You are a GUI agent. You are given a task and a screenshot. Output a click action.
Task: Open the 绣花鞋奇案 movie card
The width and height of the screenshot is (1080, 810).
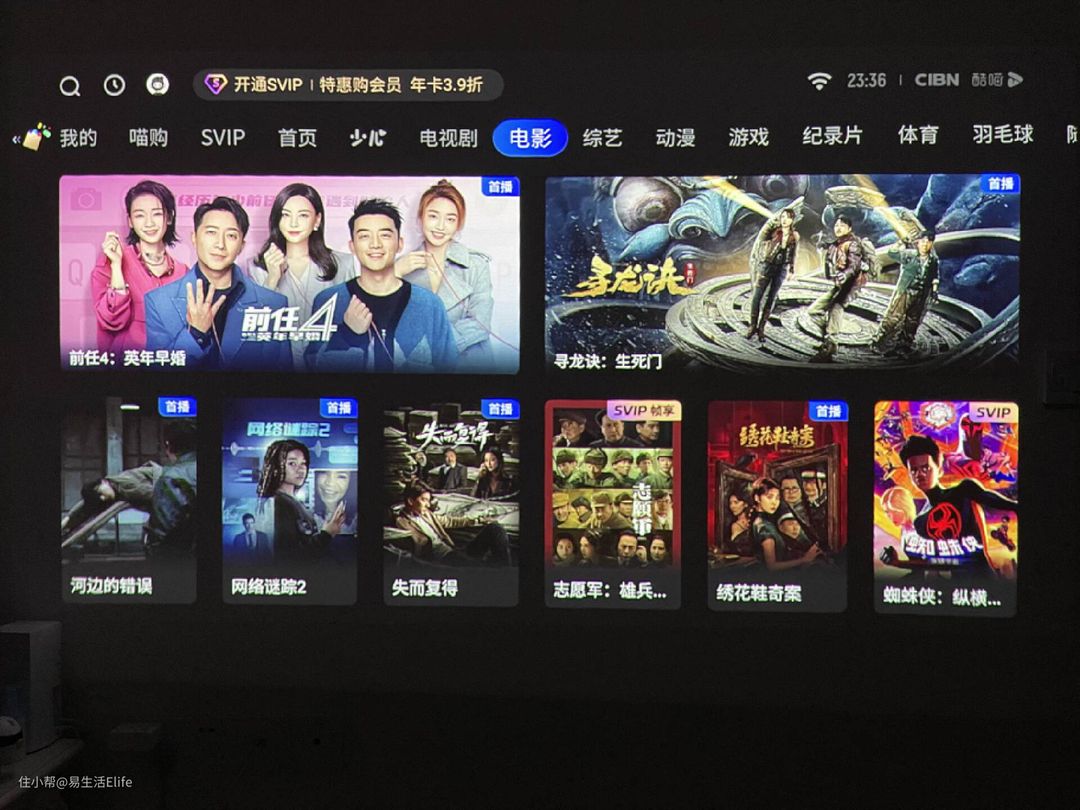[777, 505]
